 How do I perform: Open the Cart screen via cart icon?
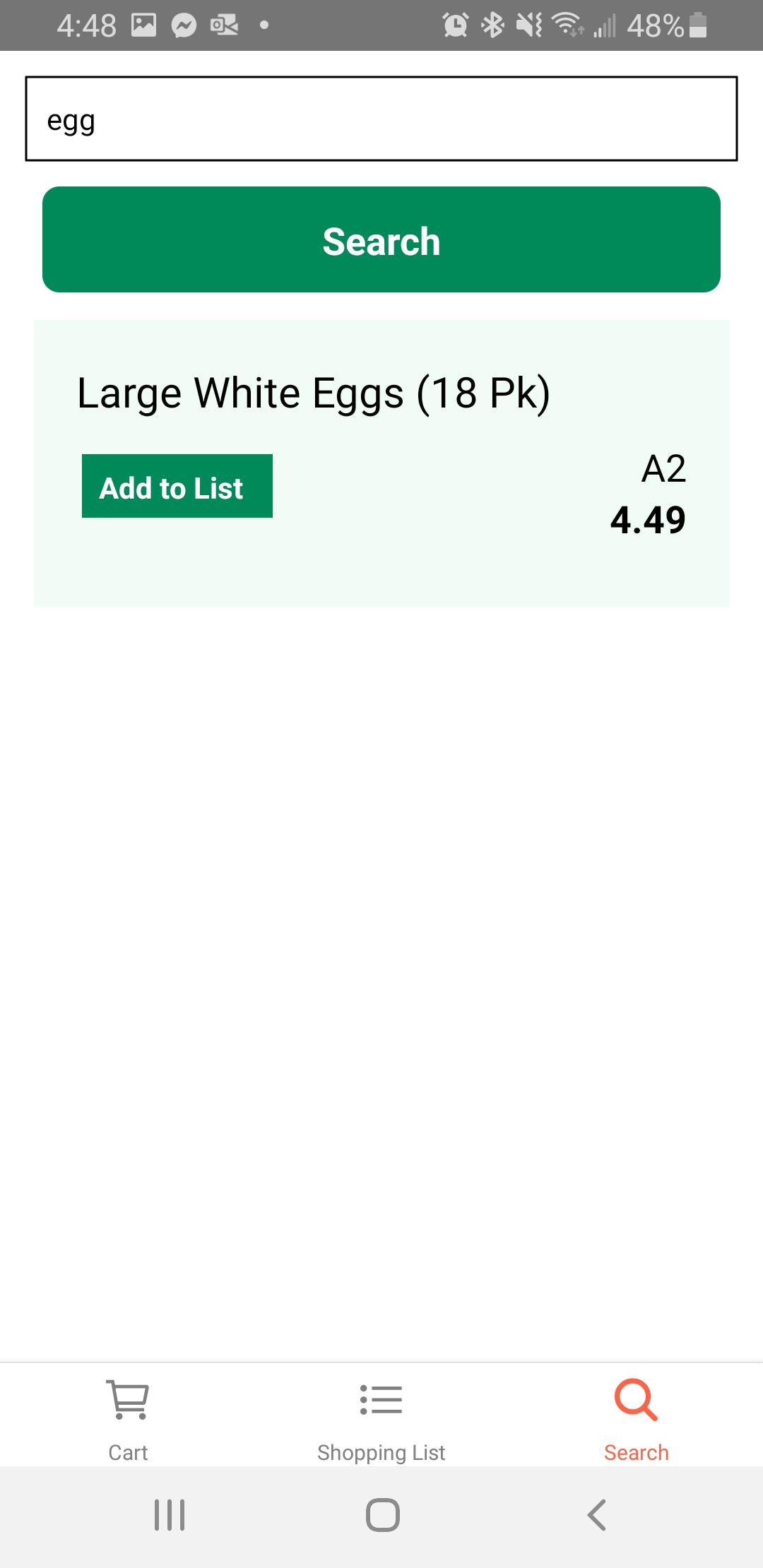pos(127,1398)
